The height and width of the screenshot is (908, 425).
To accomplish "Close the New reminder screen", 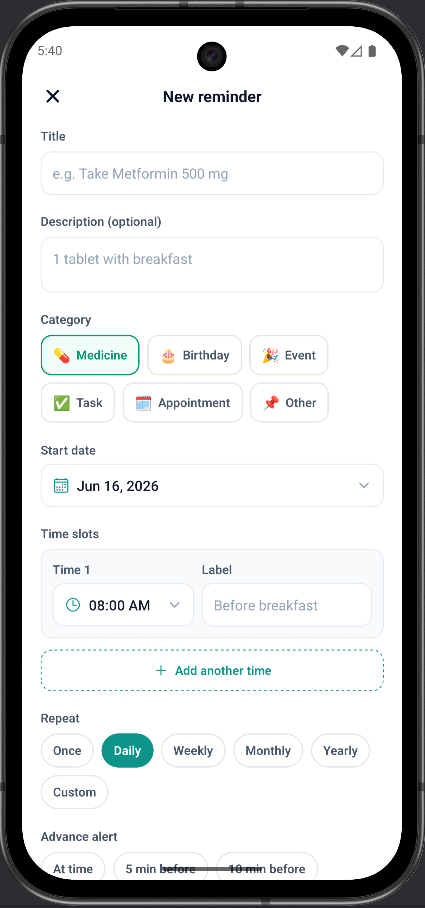I will [x=53, y=96].
